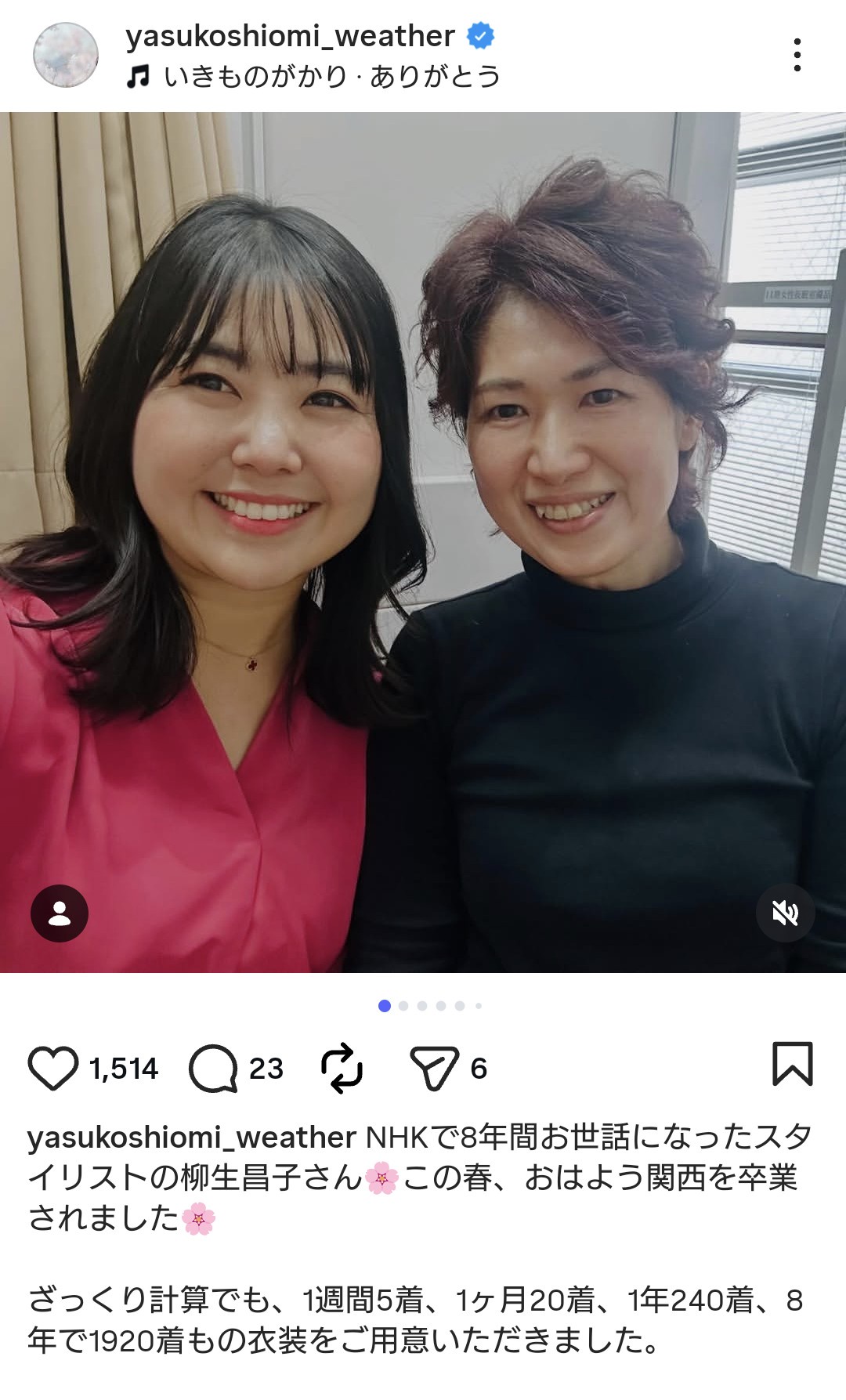This screenshot has width=846, height=1400.
Task: Open the comments on this post
Action: tap(213, 1068)
